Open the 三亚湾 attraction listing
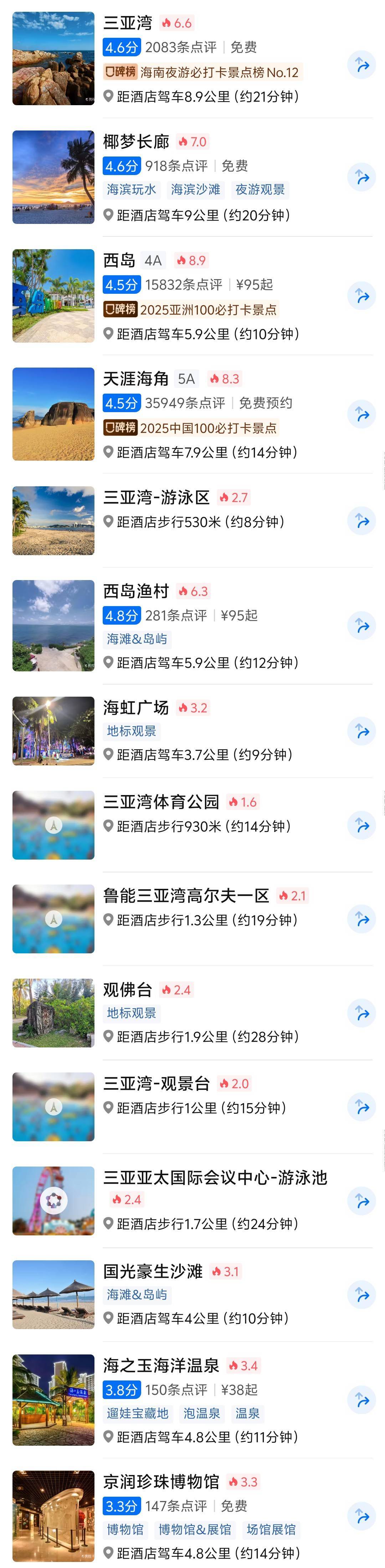This screenshot has width=385, height=1568. 128,23
